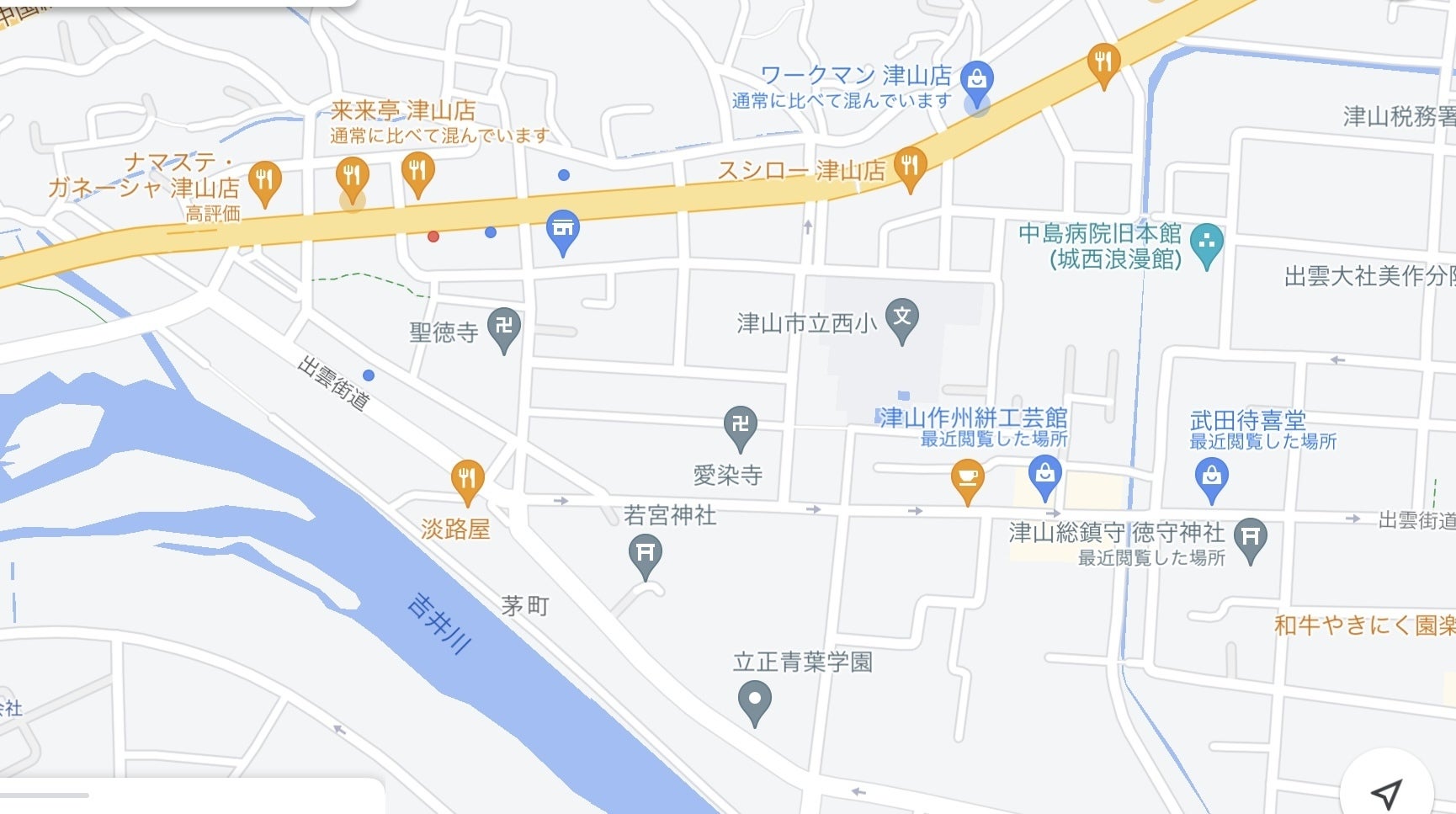This screenshot has height=814, width=1456.
Task: Select the 津山総鎮守 徳守神社 shrine marker
Action: pos(1251,537)
